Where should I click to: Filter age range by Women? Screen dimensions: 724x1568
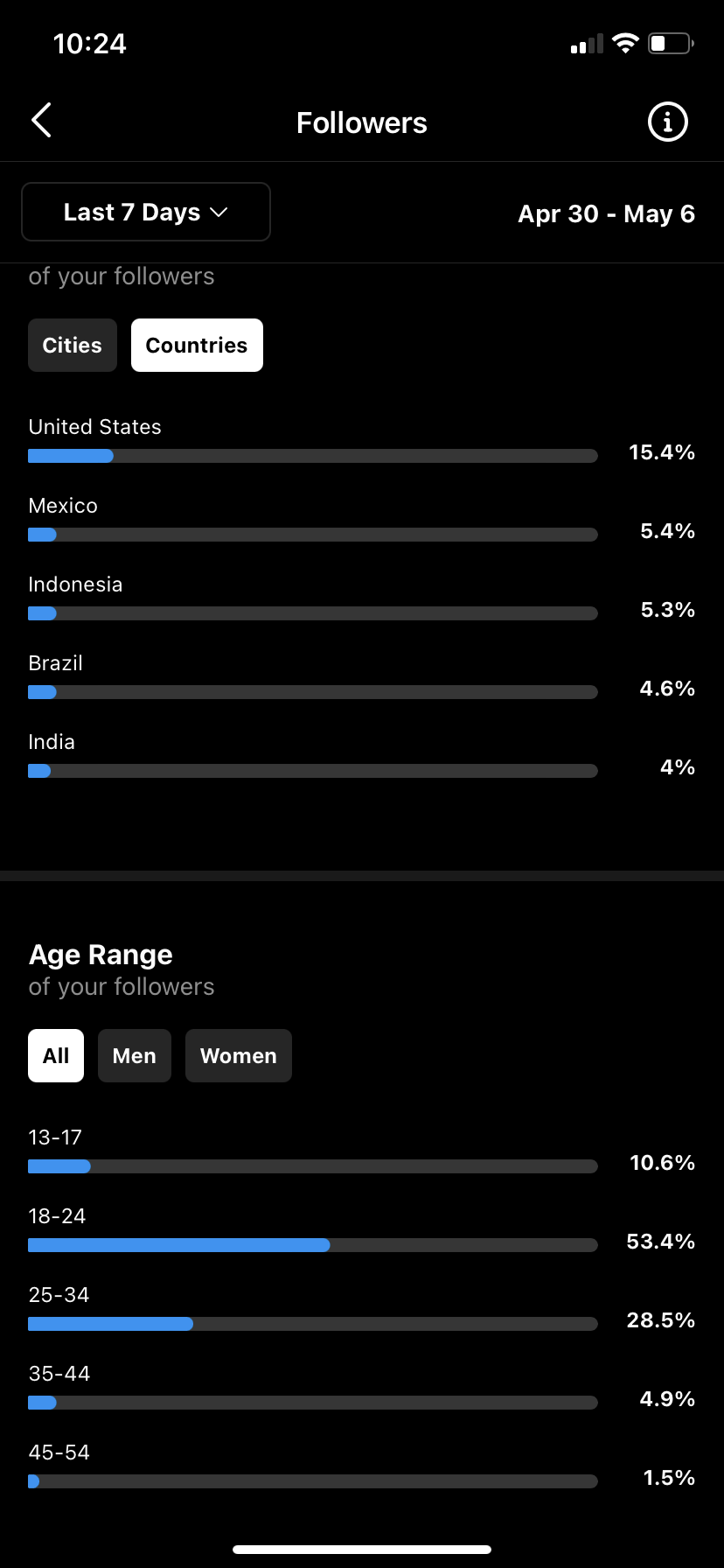click(x=239, y=1056)
